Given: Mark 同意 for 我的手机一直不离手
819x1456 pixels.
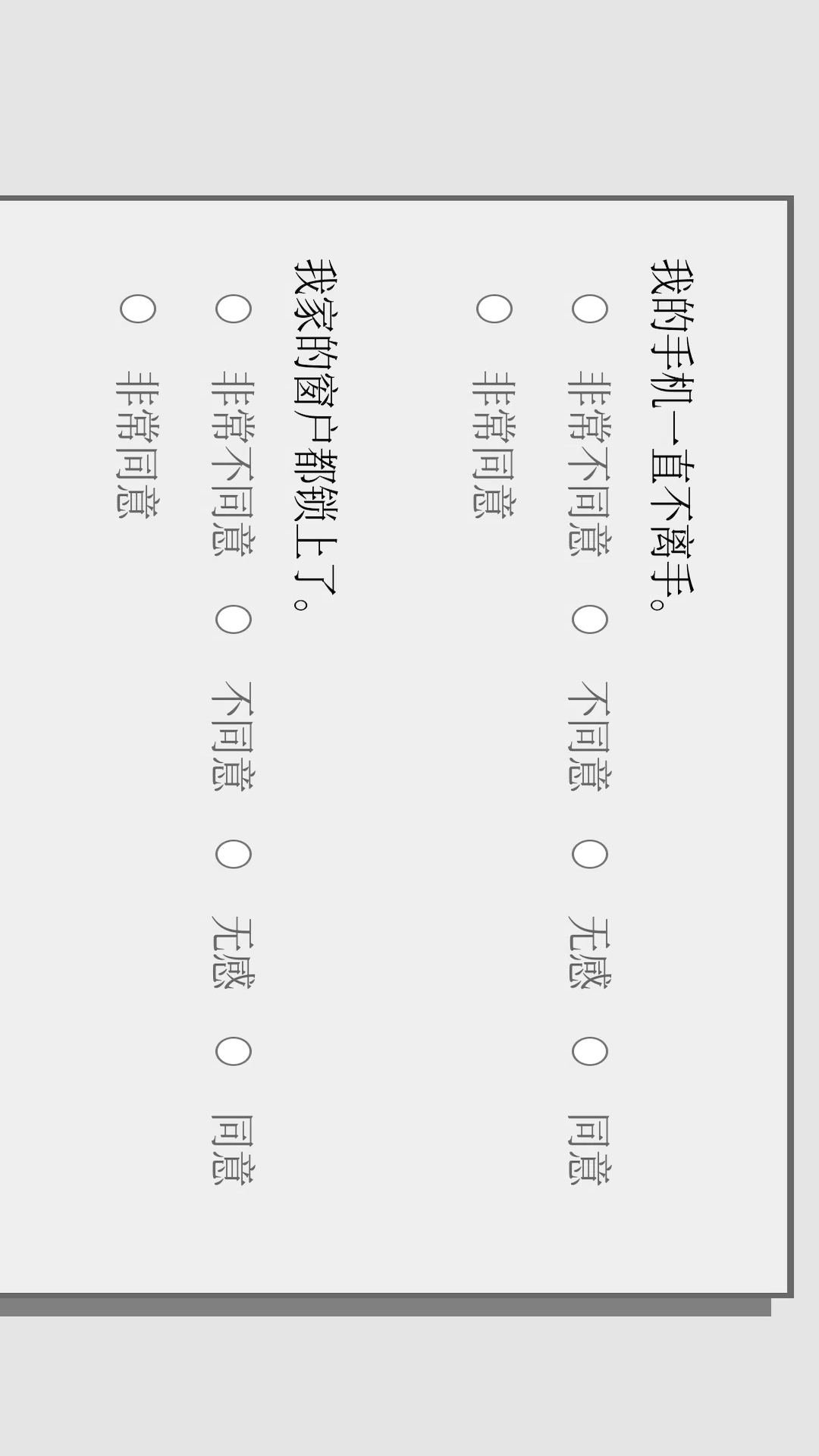Looking at the screenshot, I should [x=589, y=1052].
